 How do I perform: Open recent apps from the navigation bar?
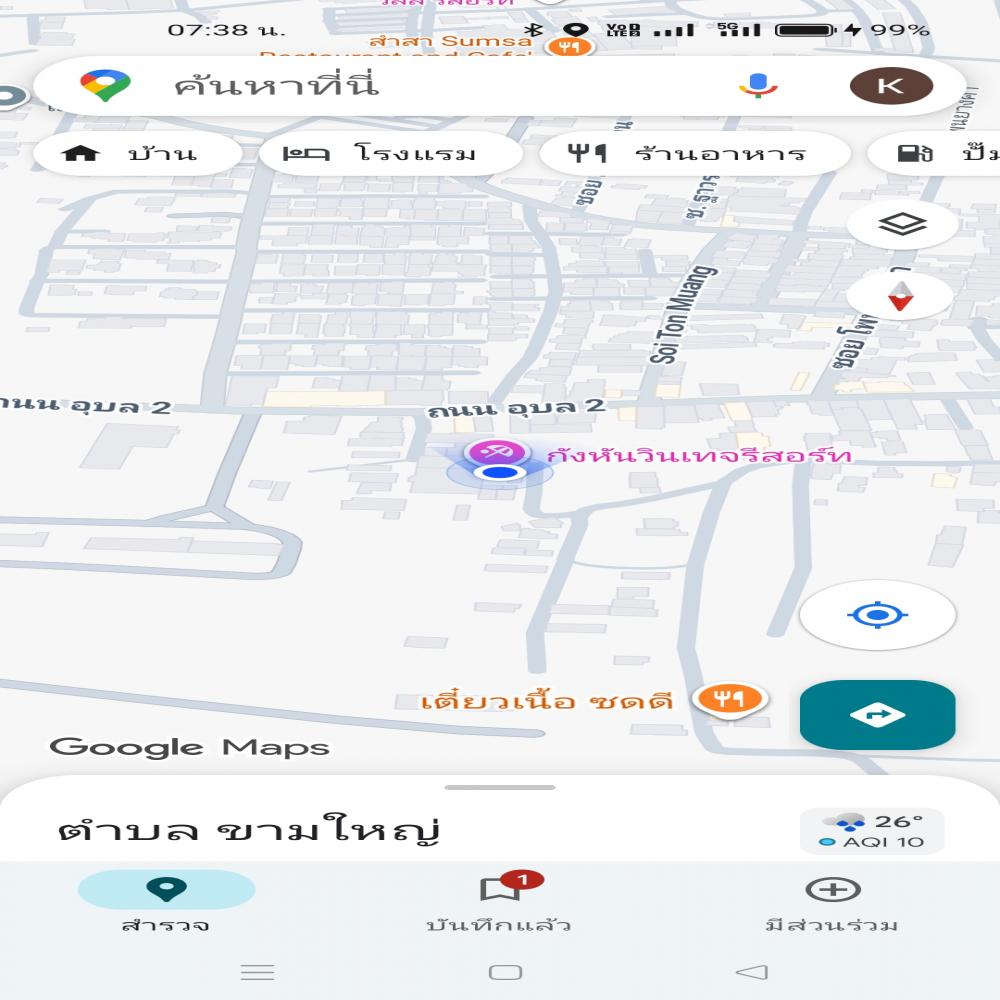(258, 972)
